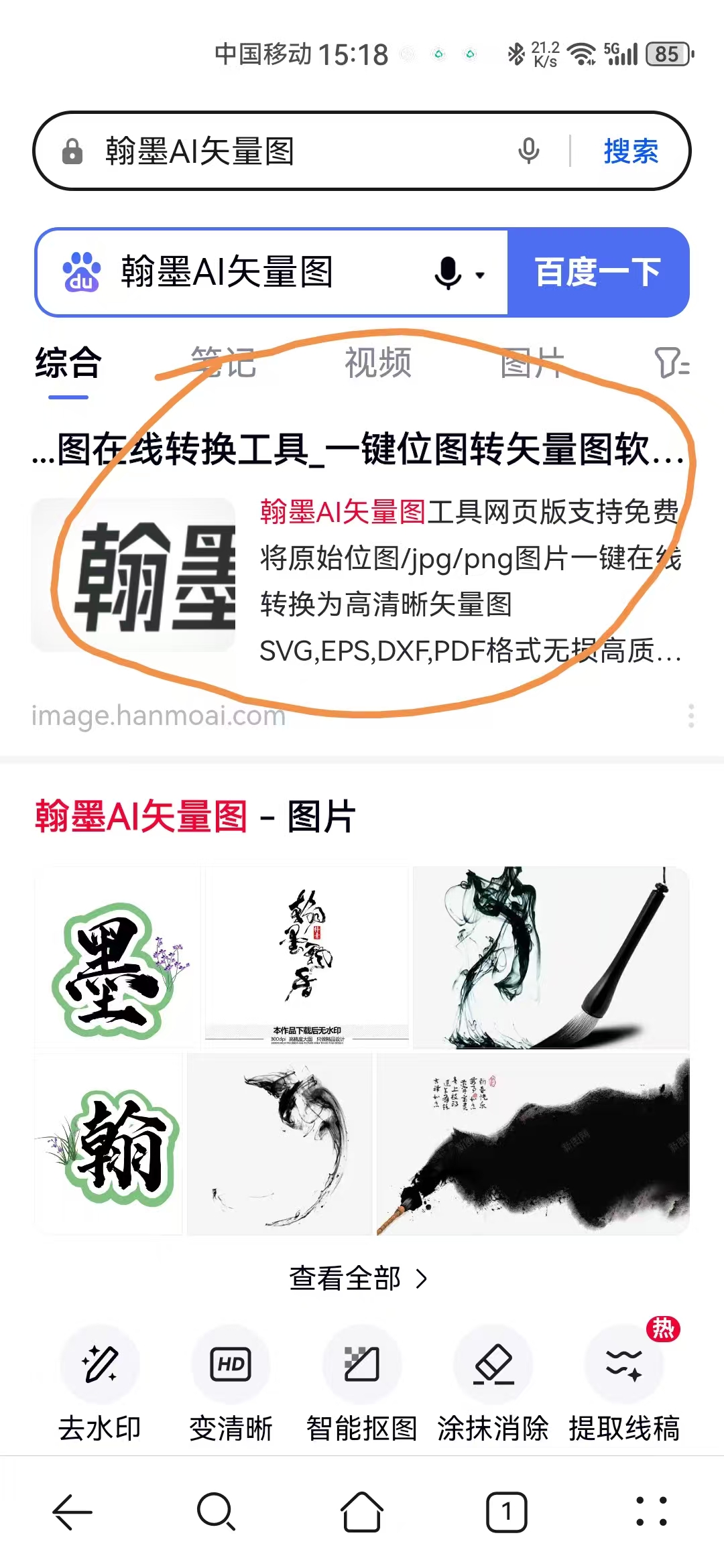Switch to the 视频 tab

[x=377, y=363]
